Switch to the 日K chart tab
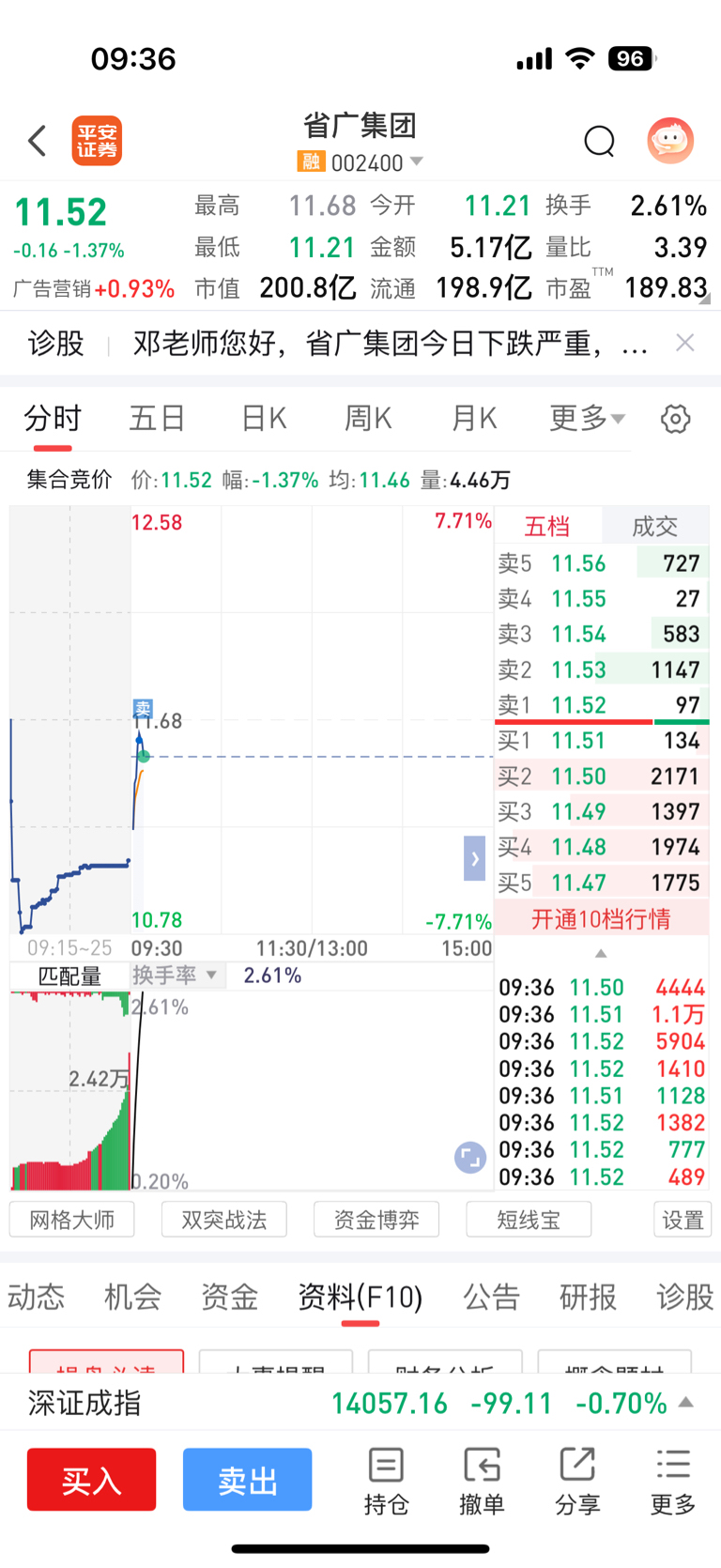The height and width of the screenshot is (1568, 721). [264, 418]
